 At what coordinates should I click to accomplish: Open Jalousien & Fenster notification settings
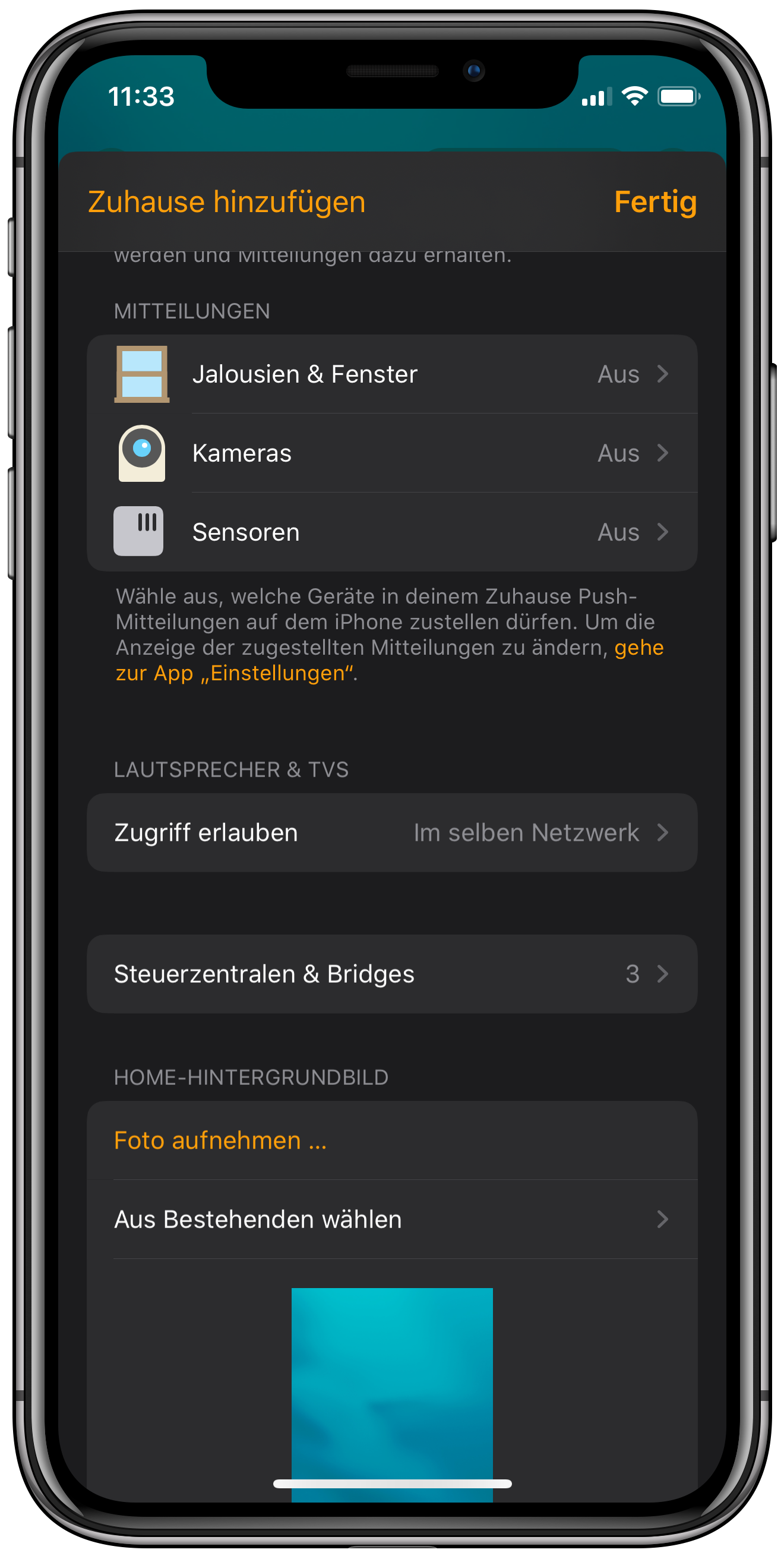tap(392, 374)
